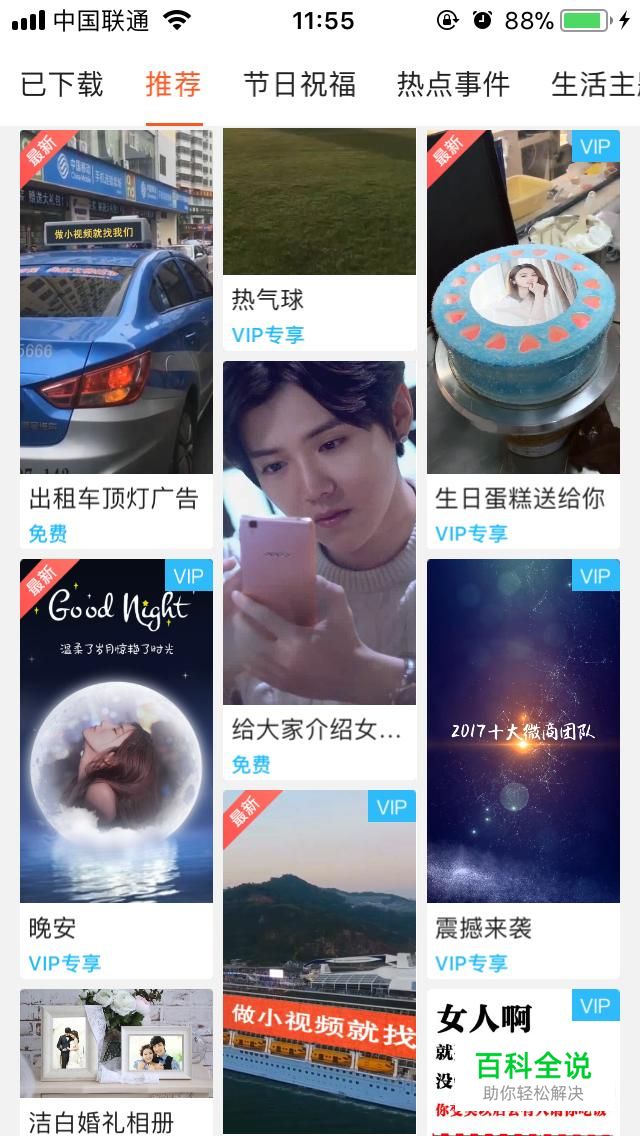This screenshot has width=640, height=1136.
Task: Select the 推荐 tab
Action: 173,85
